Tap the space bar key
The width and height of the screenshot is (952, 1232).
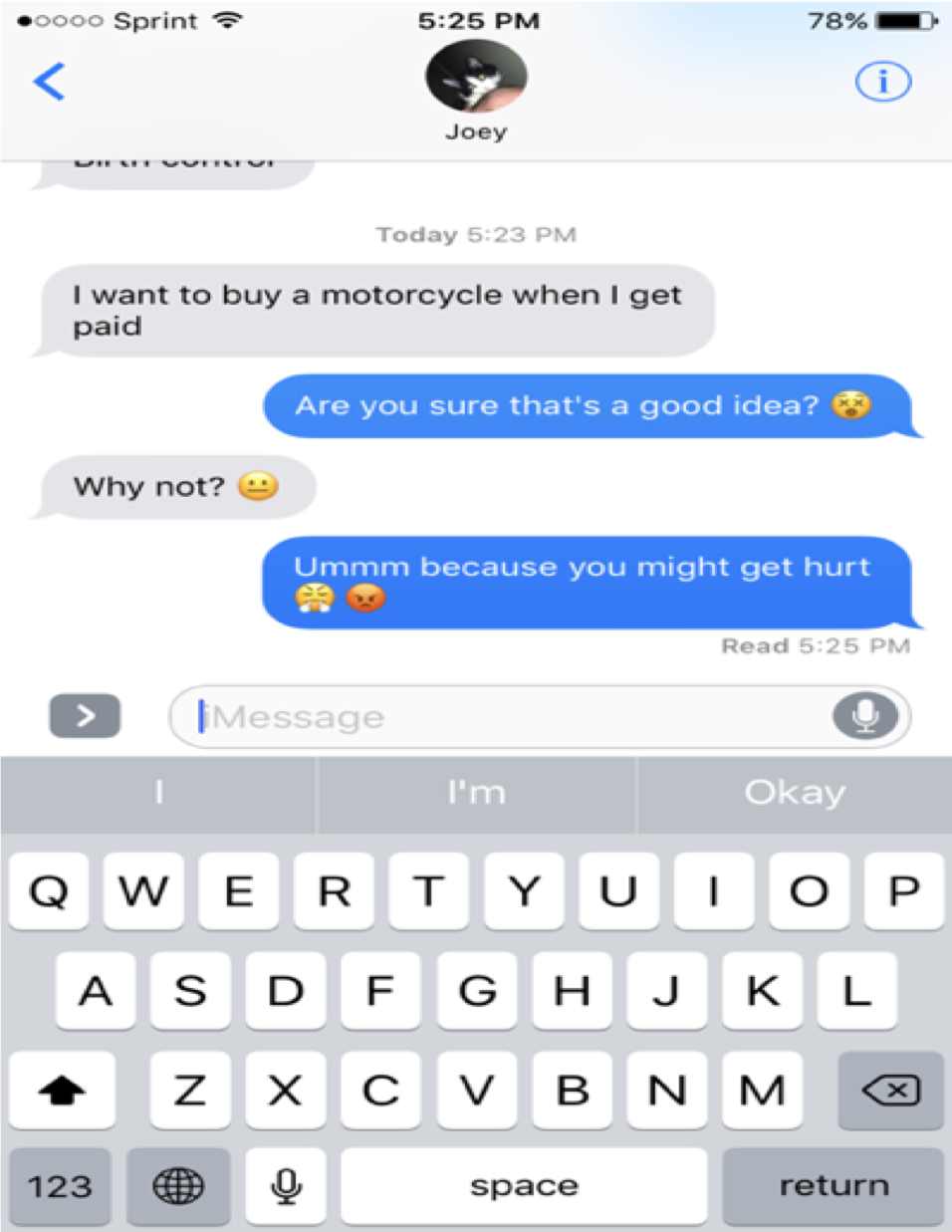click(524, 1185)
